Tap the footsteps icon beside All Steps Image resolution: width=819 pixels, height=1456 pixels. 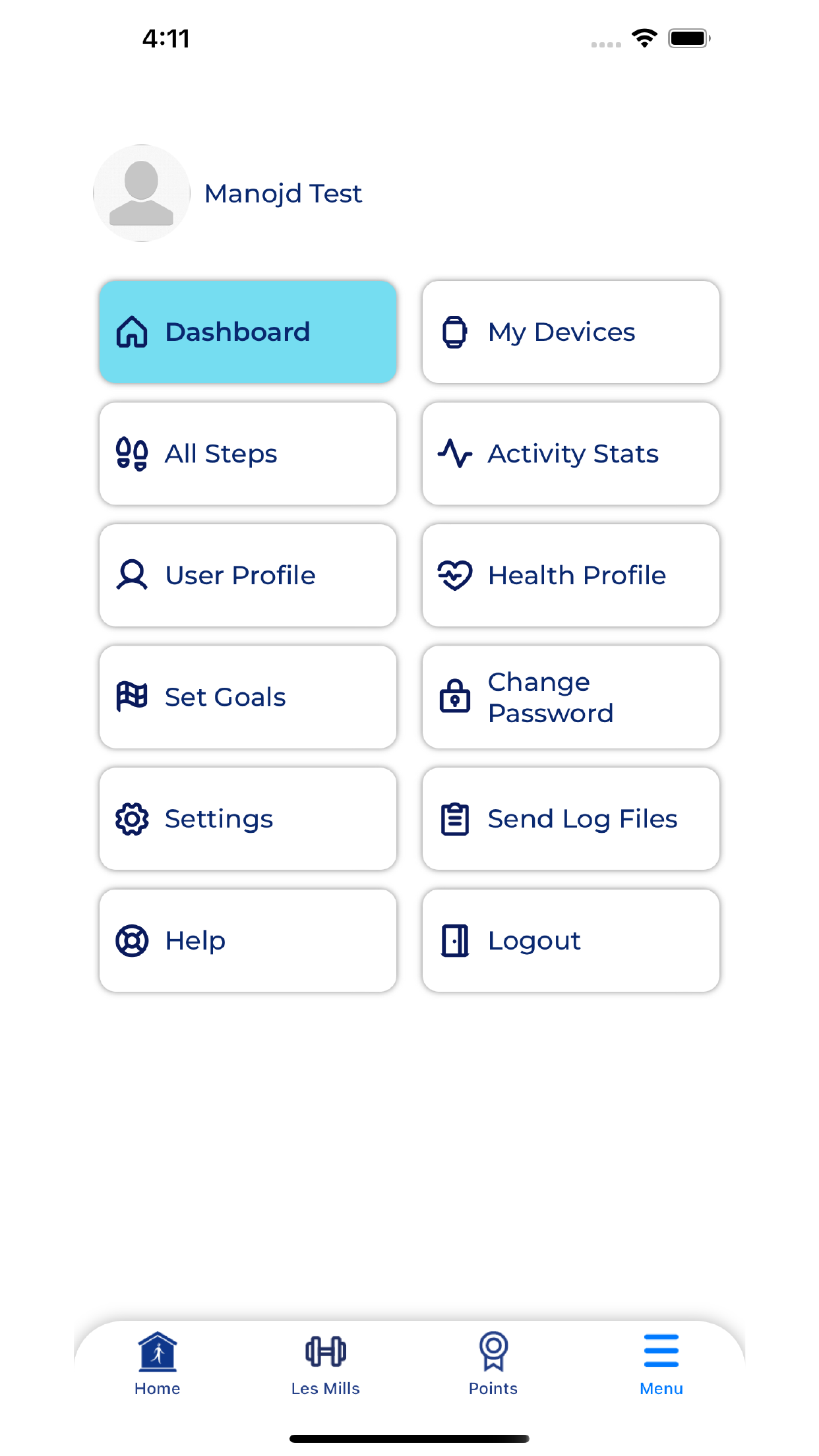pyautogui.click(x=131, y=454)
